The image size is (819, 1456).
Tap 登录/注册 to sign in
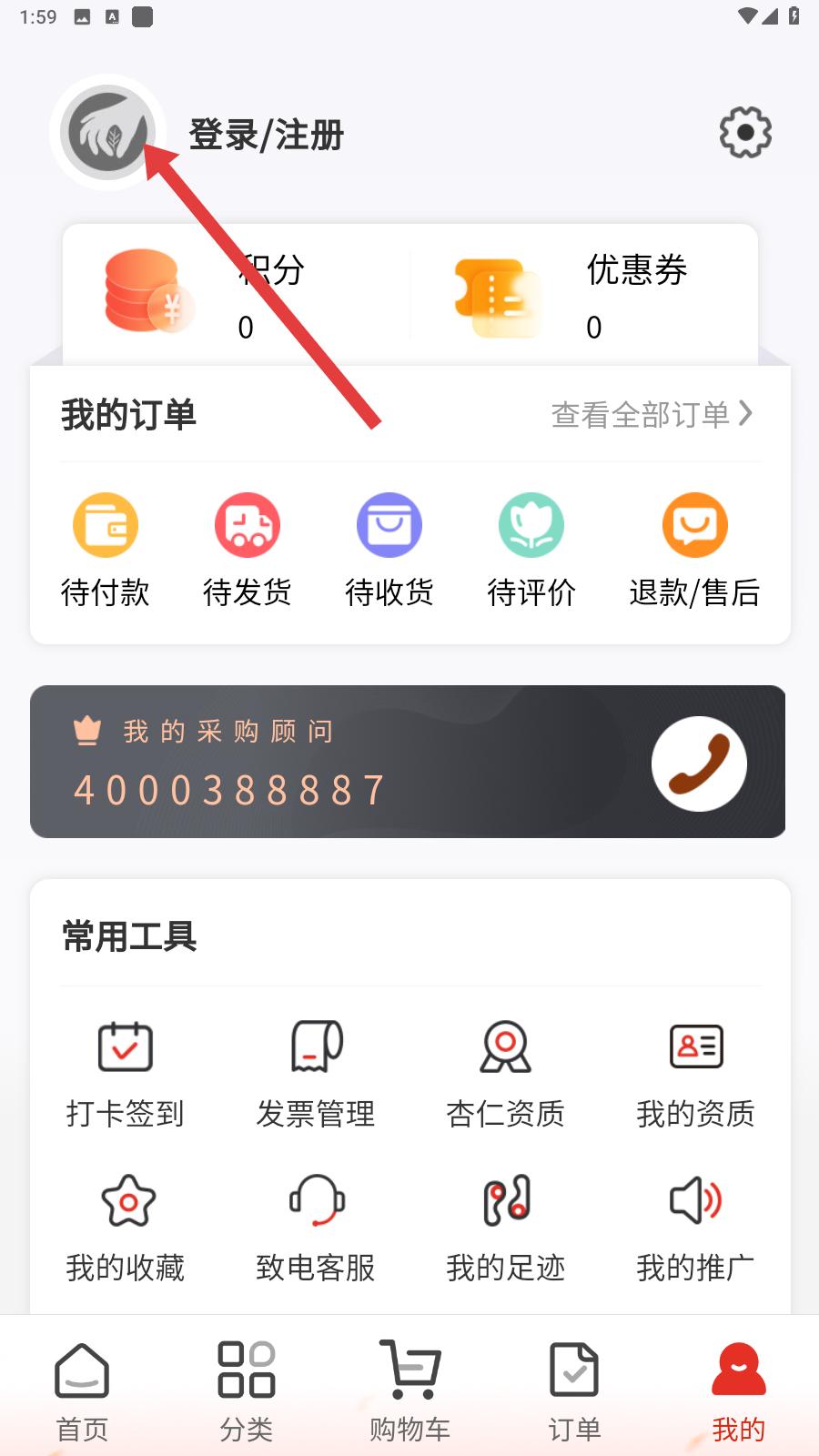tap(266, 136)
